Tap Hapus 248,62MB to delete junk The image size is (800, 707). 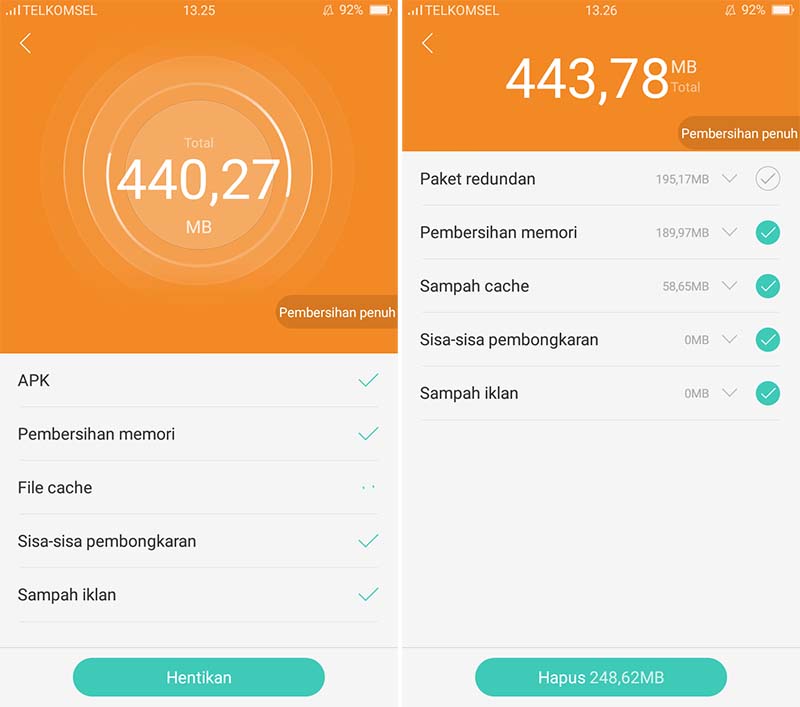(x=600, y=677)
